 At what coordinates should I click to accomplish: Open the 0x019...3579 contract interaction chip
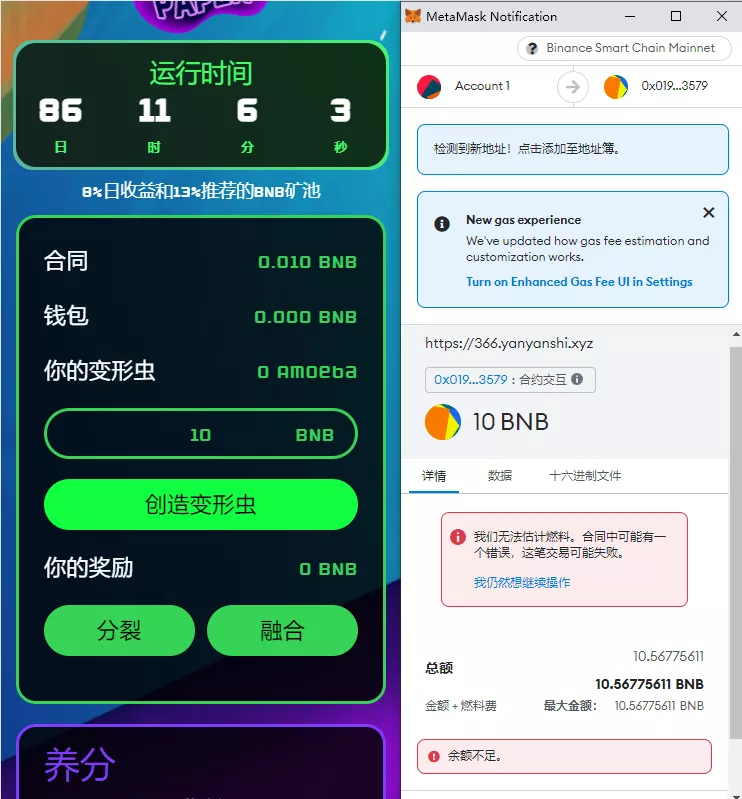[x=510, y=380]
